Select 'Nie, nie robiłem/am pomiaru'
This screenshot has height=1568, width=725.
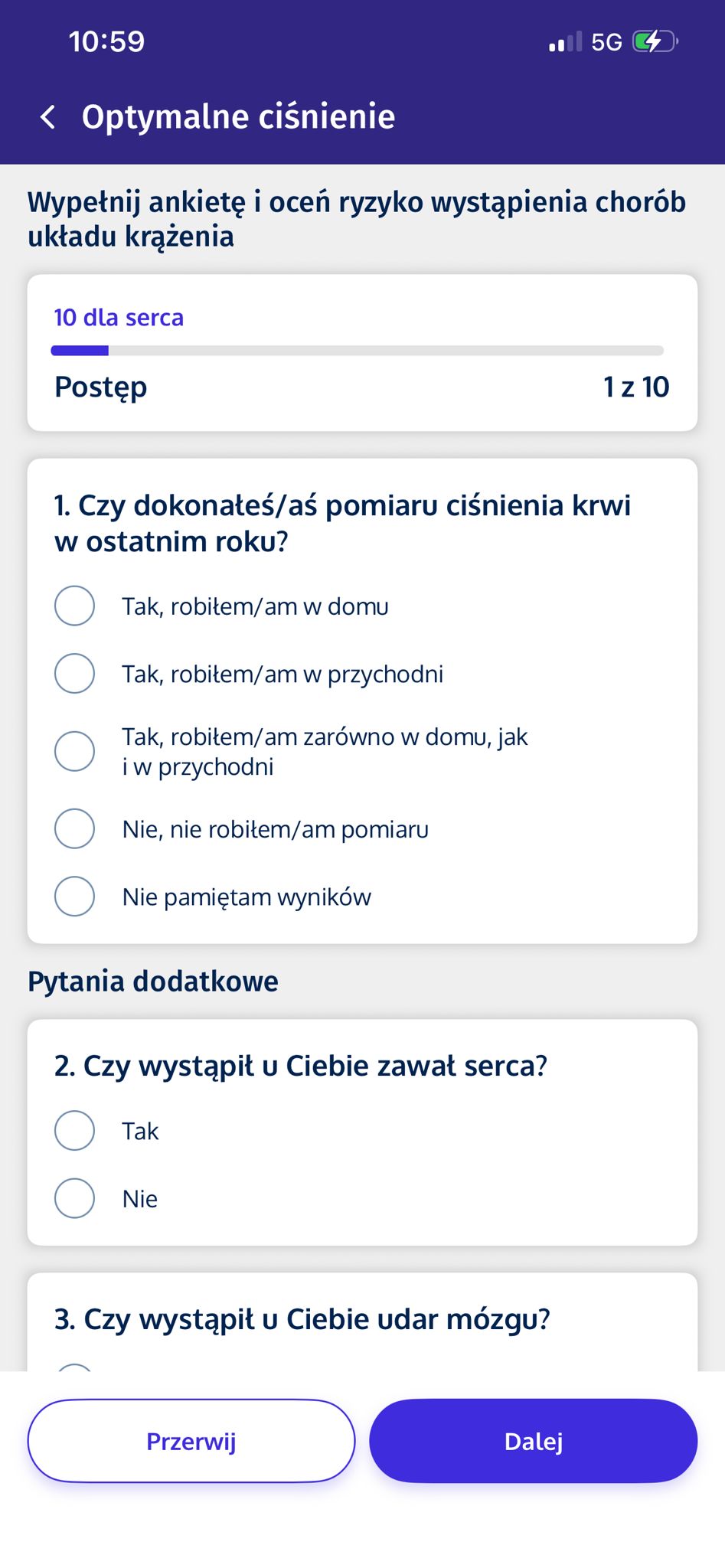74,828
